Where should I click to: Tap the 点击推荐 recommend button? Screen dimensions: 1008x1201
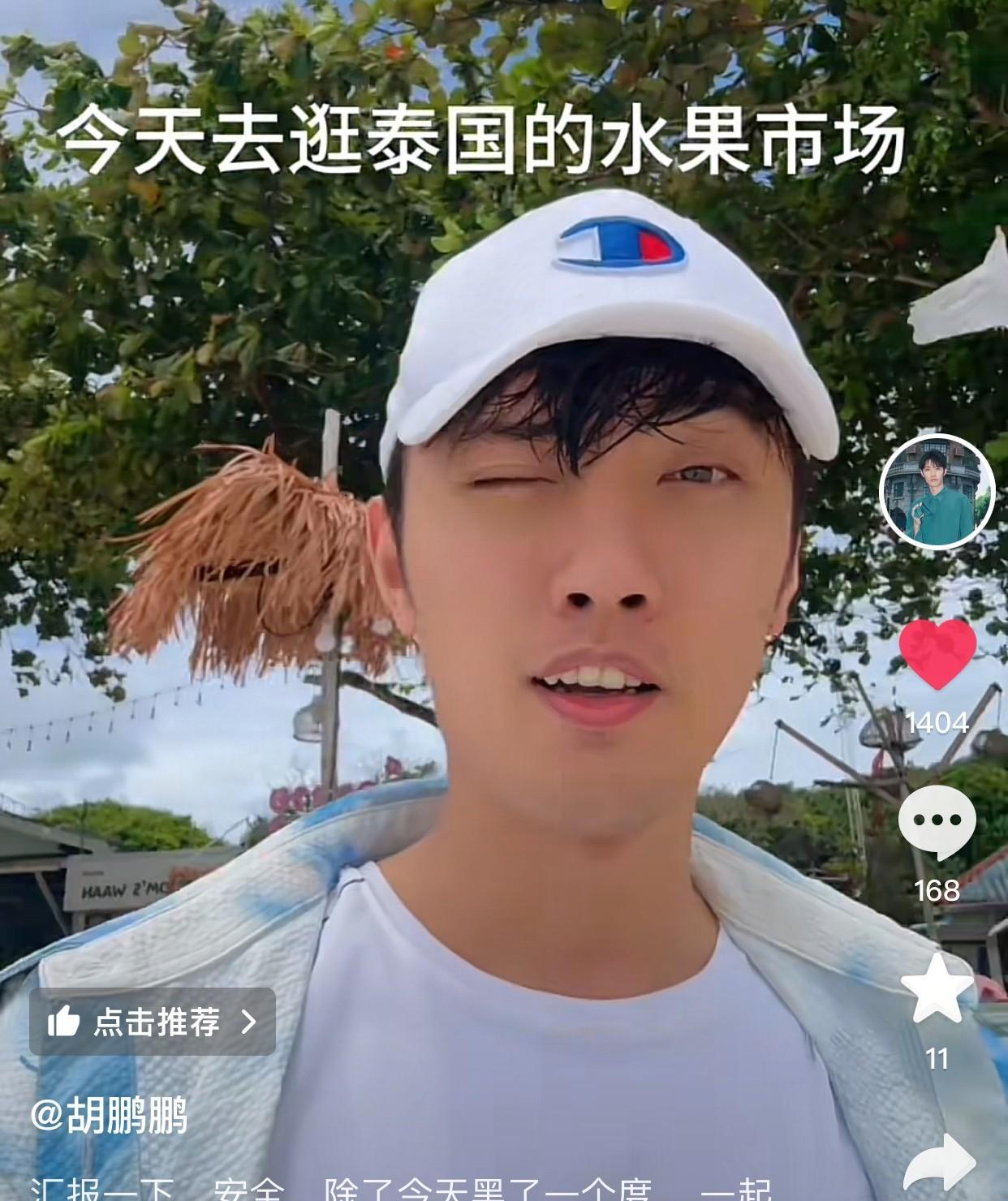click(x=153, y=1022)
